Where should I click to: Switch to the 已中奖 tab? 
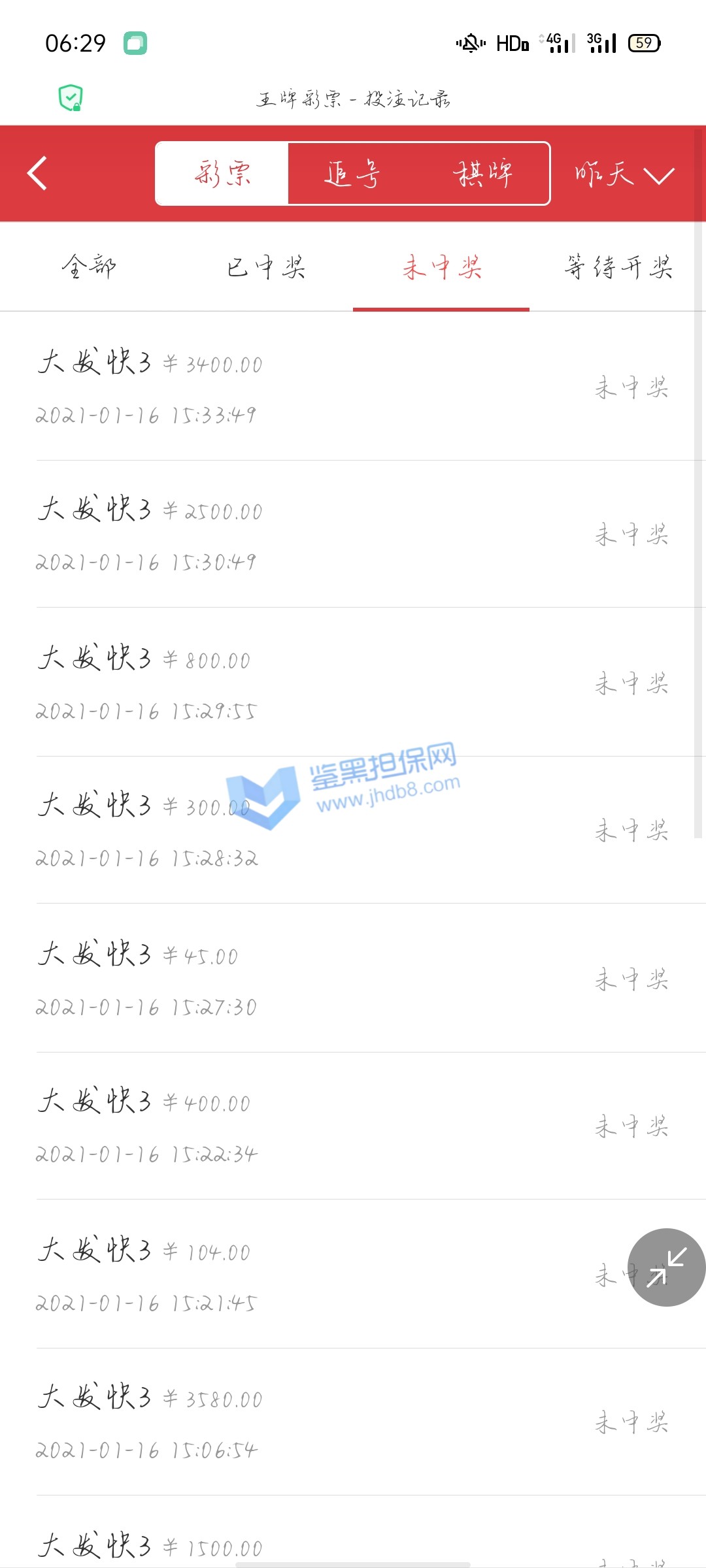265,267
